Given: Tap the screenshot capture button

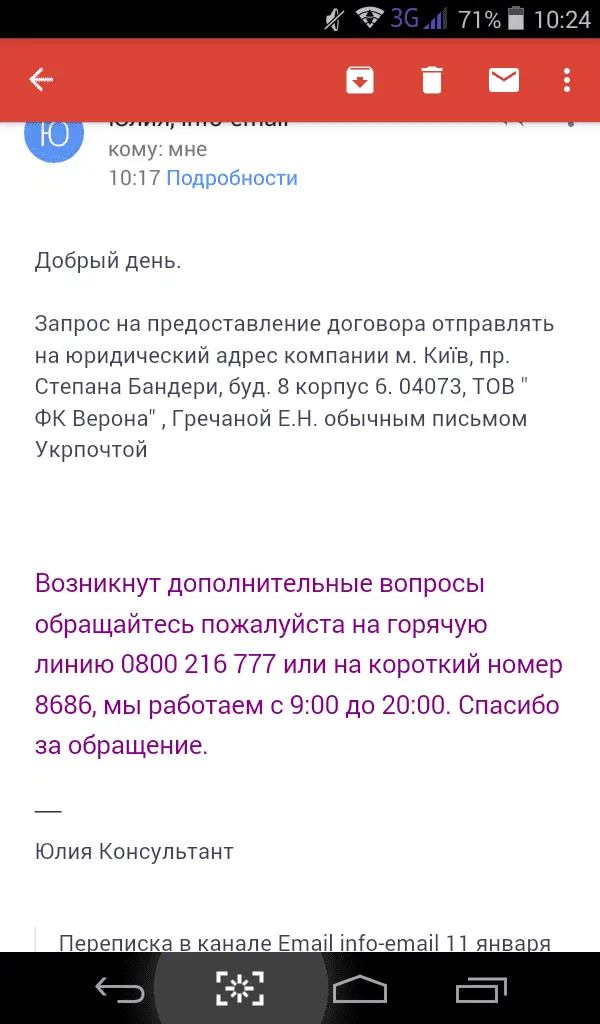Looking at the screenshot, I should [x=240, y=989].
